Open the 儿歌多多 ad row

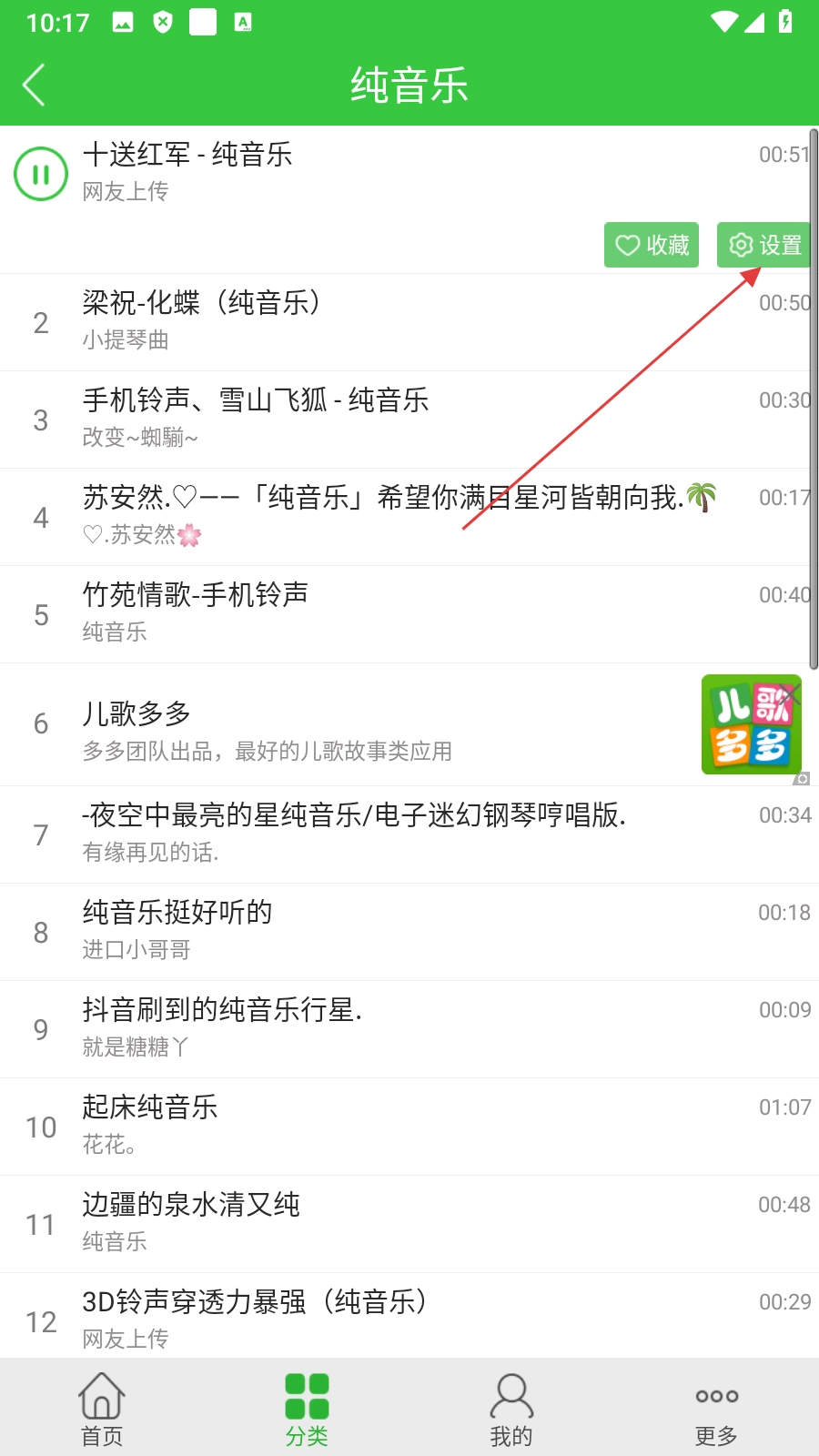(364, 725)
